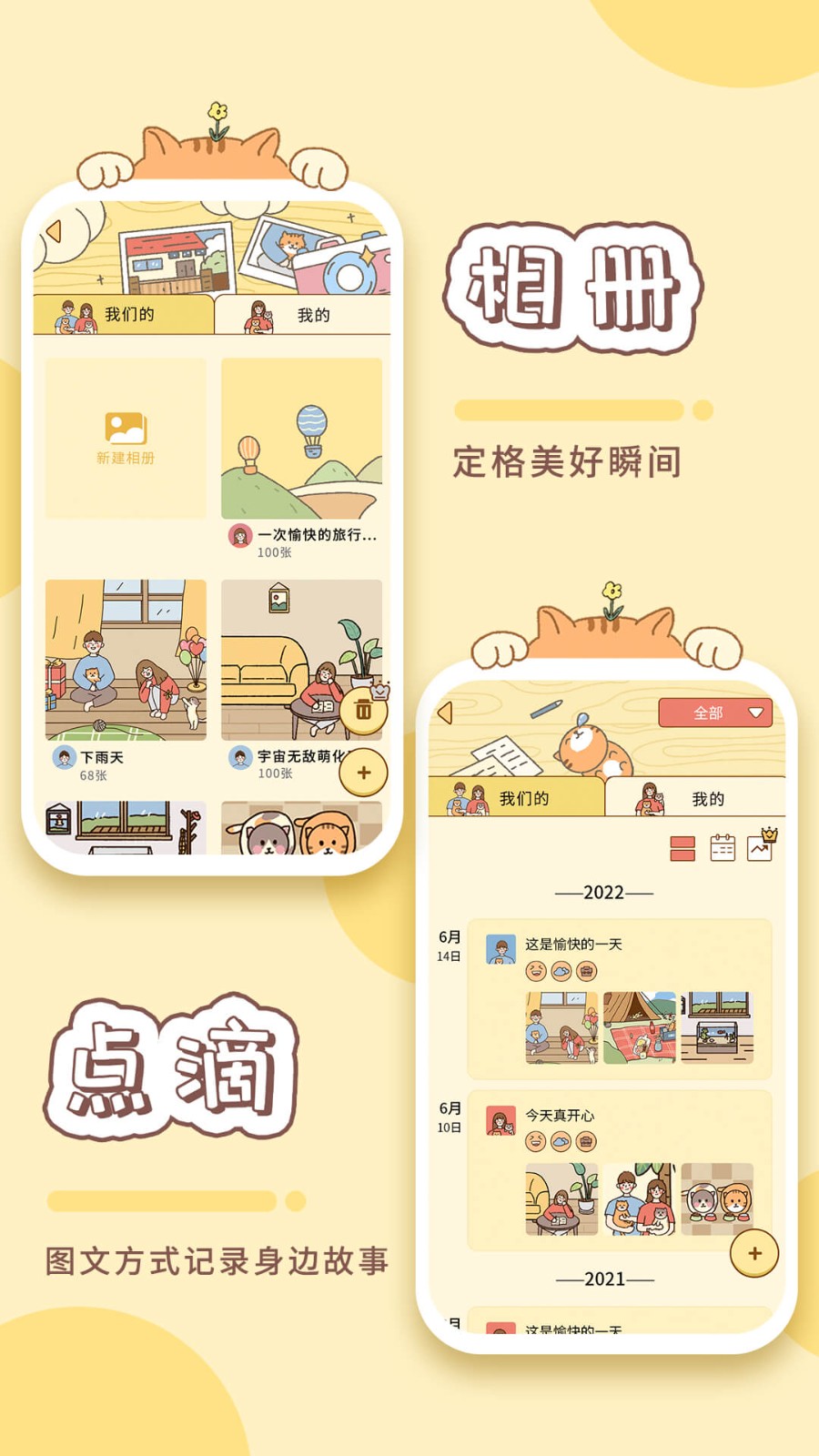
Task: Tap the laughing mood emoji under 这是愉快的一天
Action: pyautogui.click(x=535, y=971)
